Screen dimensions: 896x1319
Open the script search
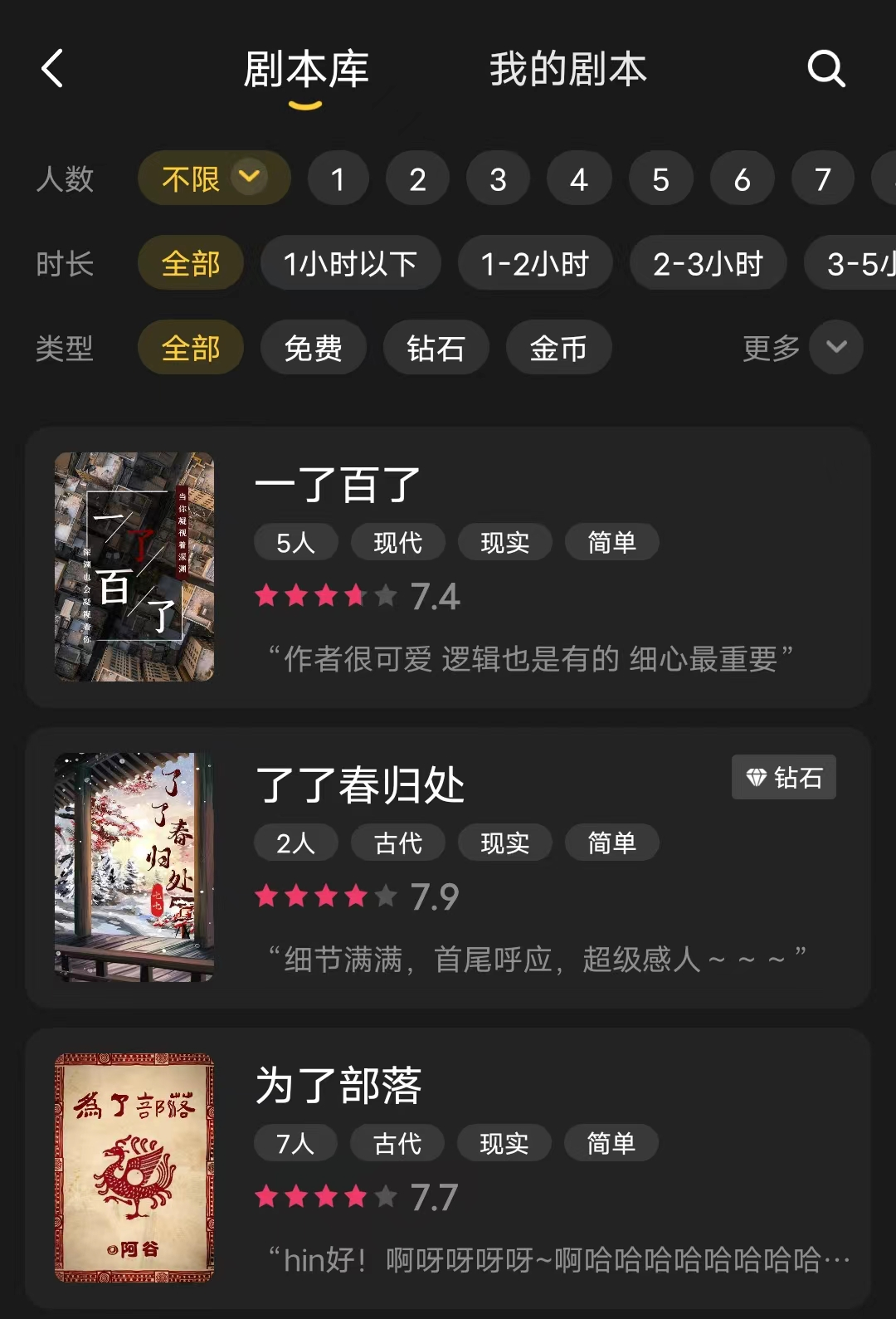tap(825, 68)
